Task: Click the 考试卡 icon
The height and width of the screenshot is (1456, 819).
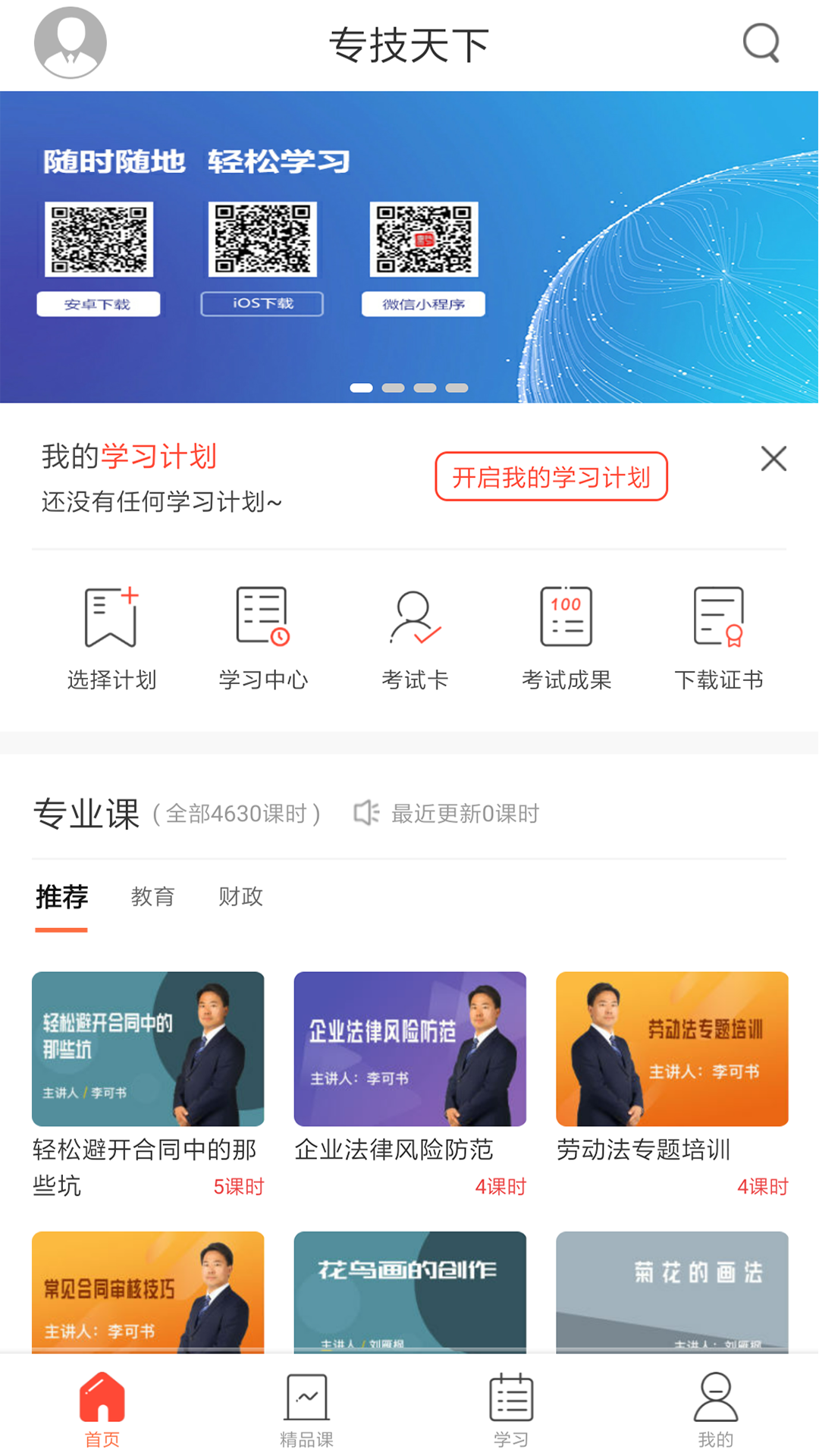Action: point(415,616)
